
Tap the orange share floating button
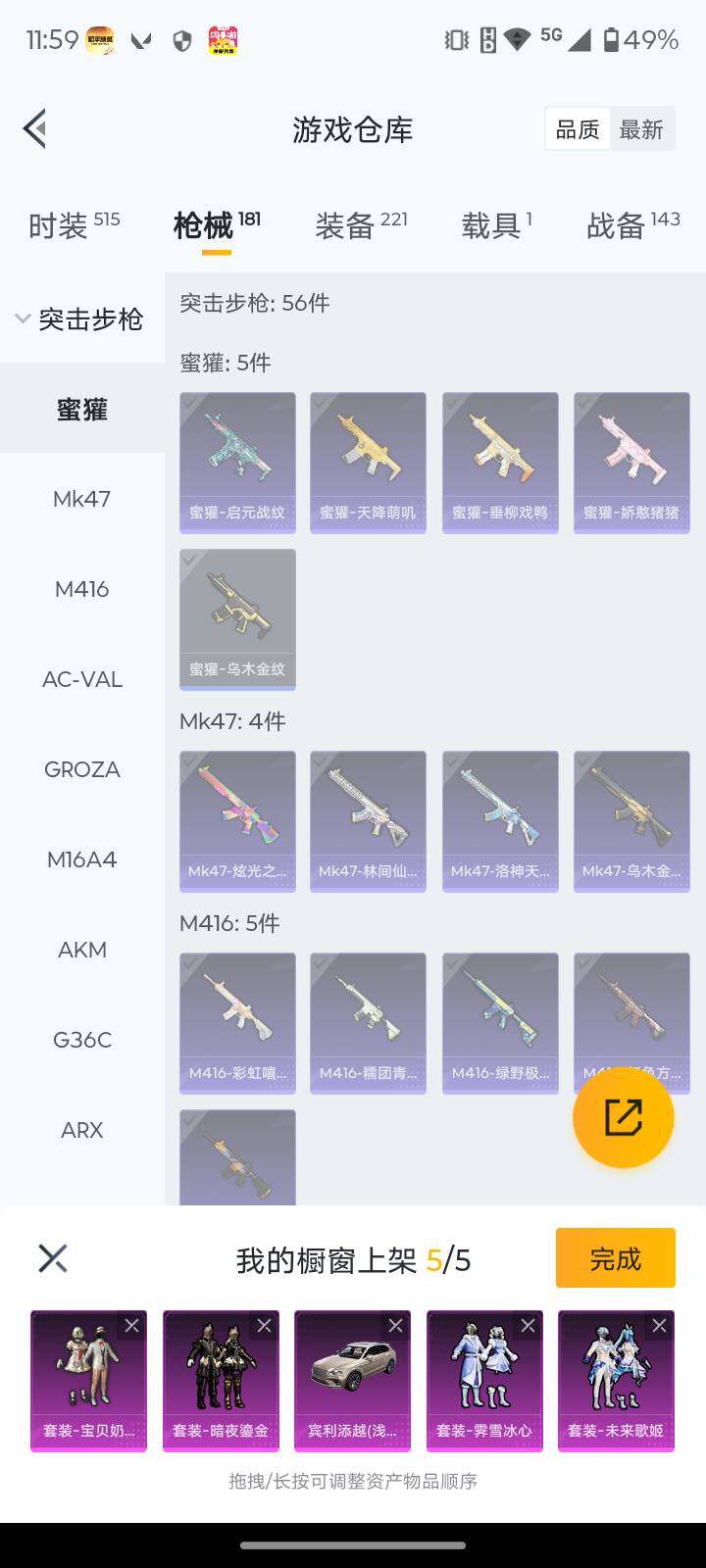point(623,1117)
